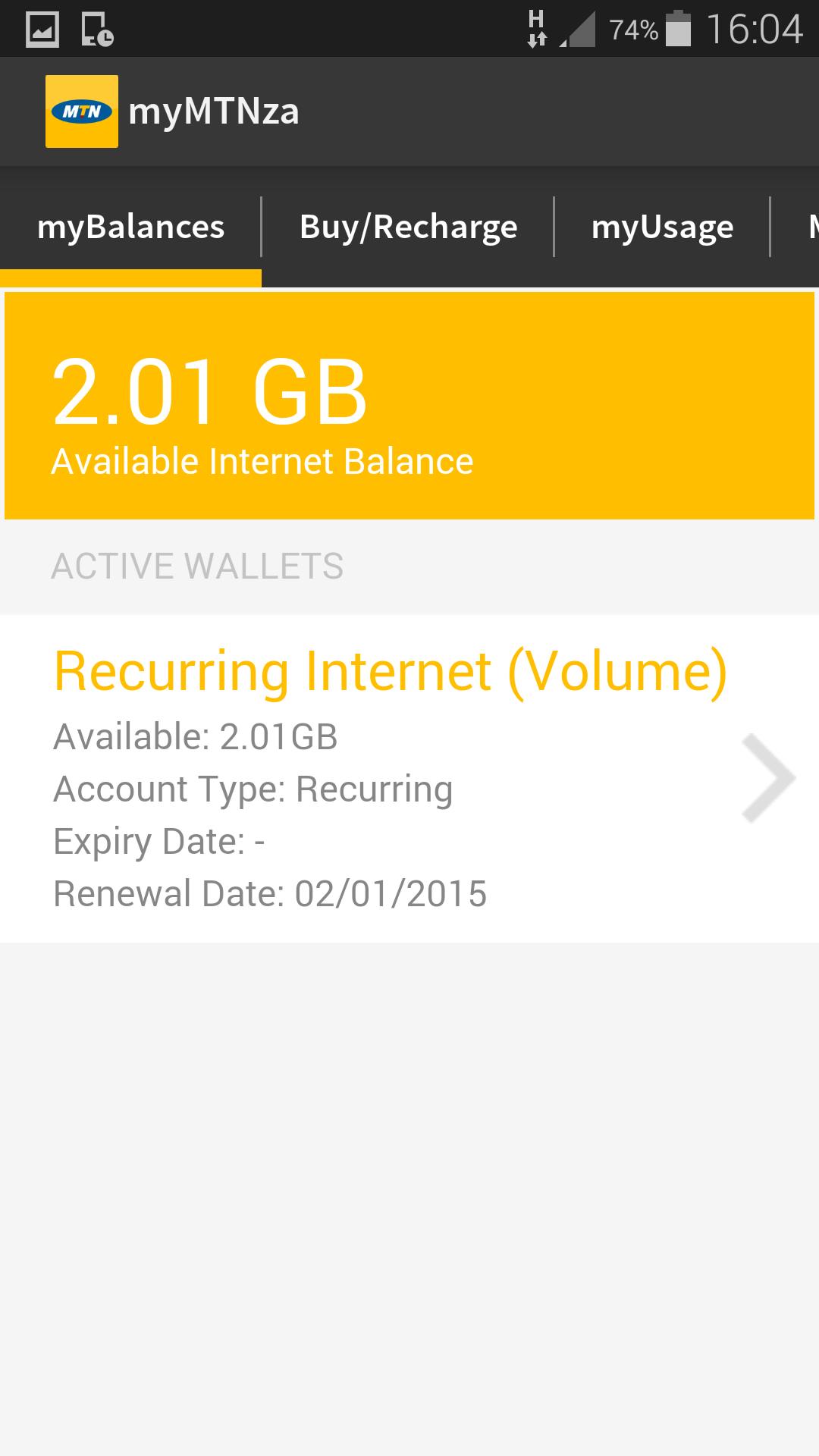The width and height of the screenshot is (819, 1456).
Task: Tap the Available Internet Balance label
Action: [x=261, y=460]
